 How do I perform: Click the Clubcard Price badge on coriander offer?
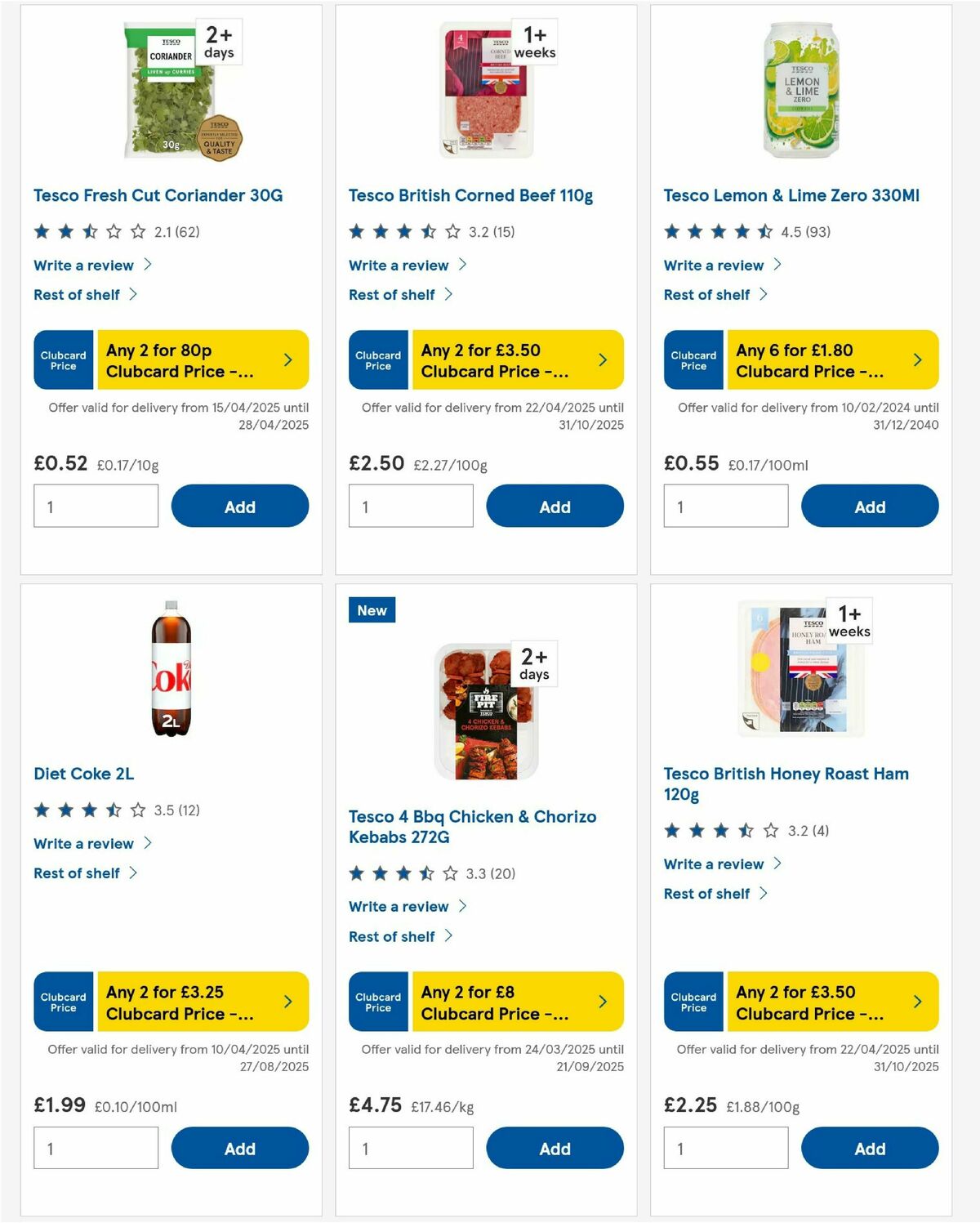pos(63,359)
